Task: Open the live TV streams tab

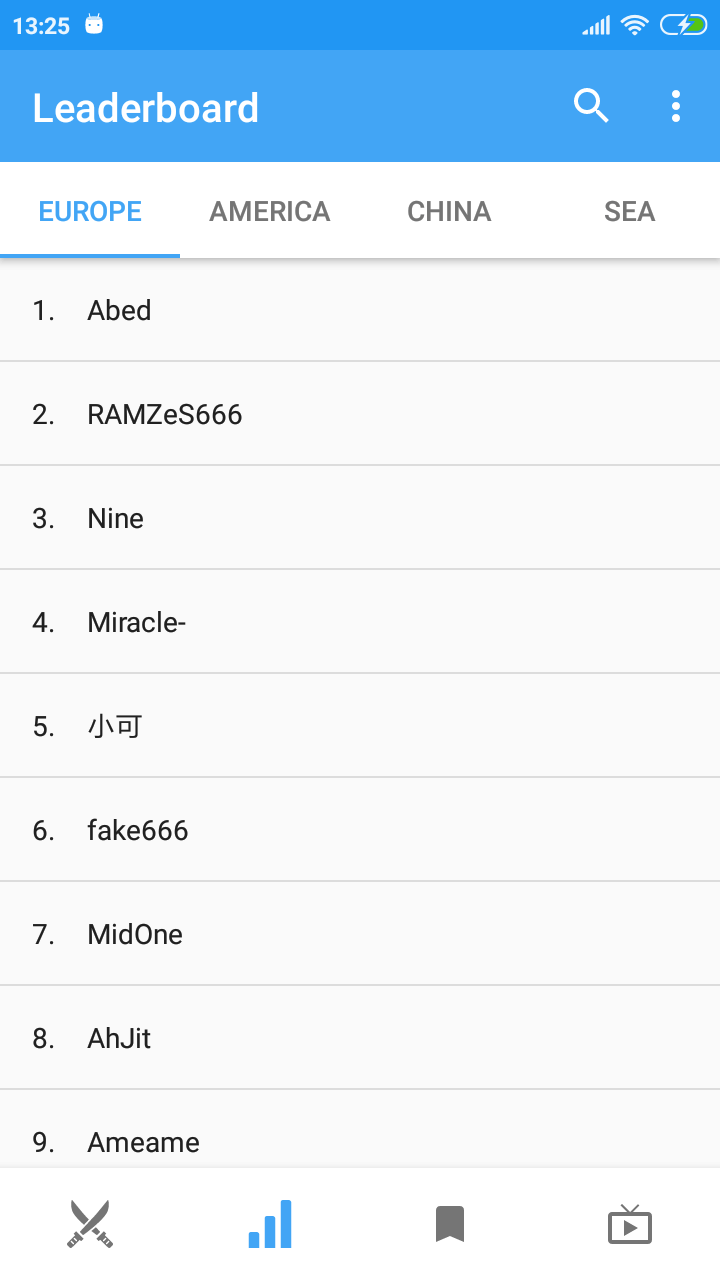Action: (630, 1224)
